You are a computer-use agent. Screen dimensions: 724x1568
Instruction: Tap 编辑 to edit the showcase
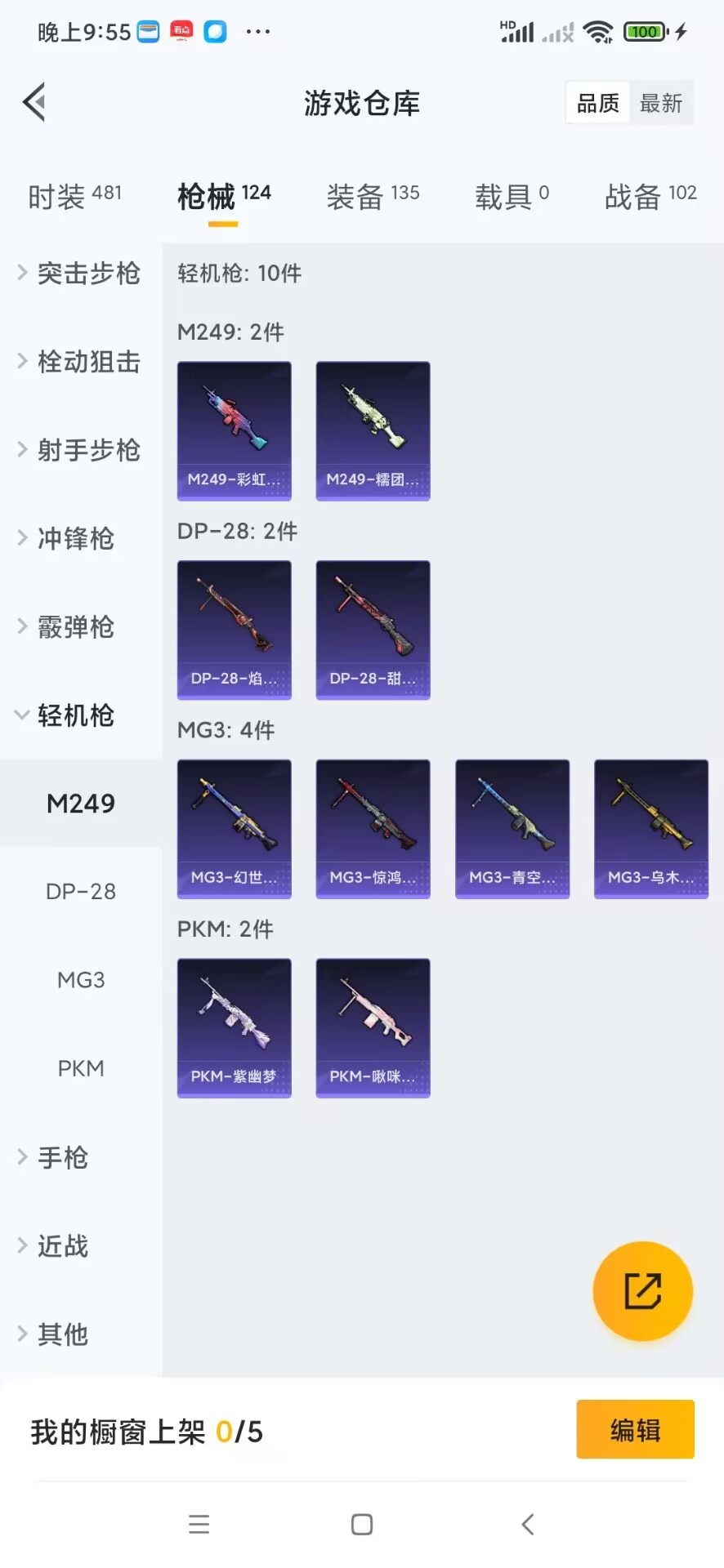tap(635, 1430)
